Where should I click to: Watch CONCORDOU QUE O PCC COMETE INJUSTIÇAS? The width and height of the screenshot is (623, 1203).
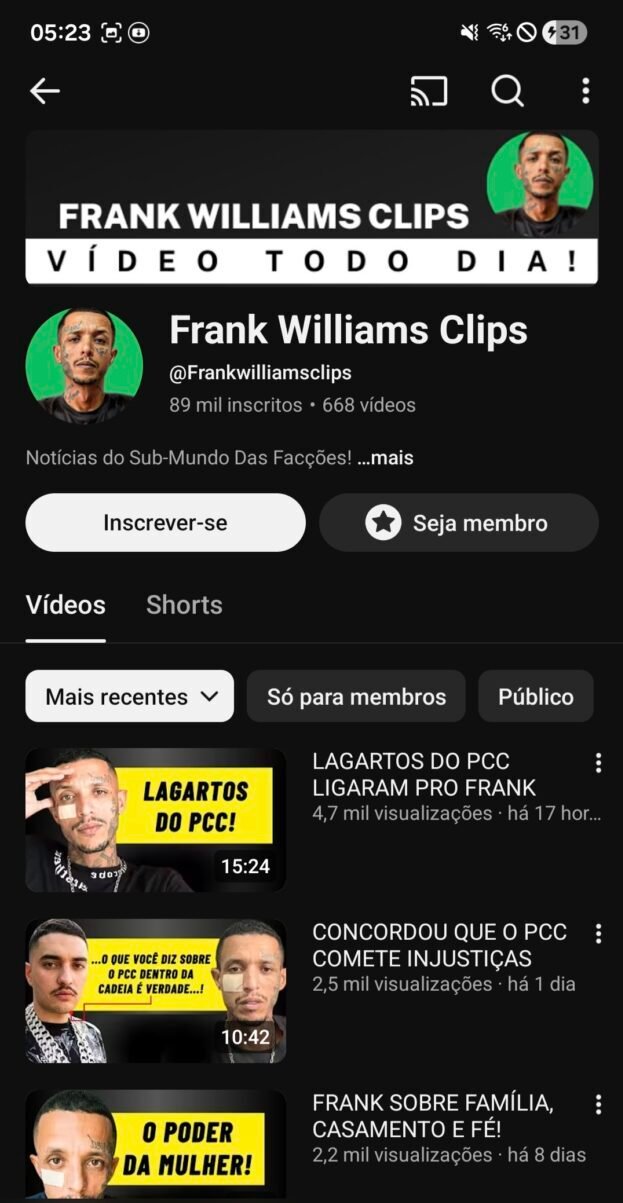pos(155,990)
